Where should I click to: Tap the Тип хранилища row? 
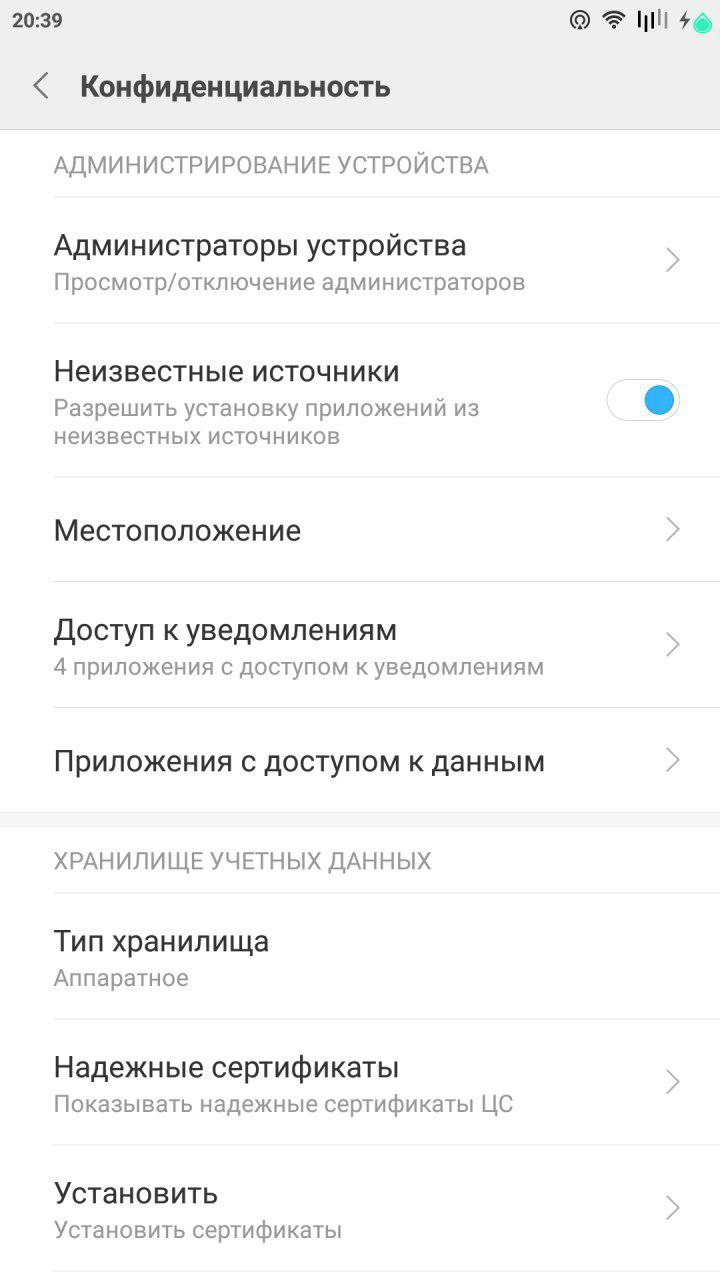[300, 955]
